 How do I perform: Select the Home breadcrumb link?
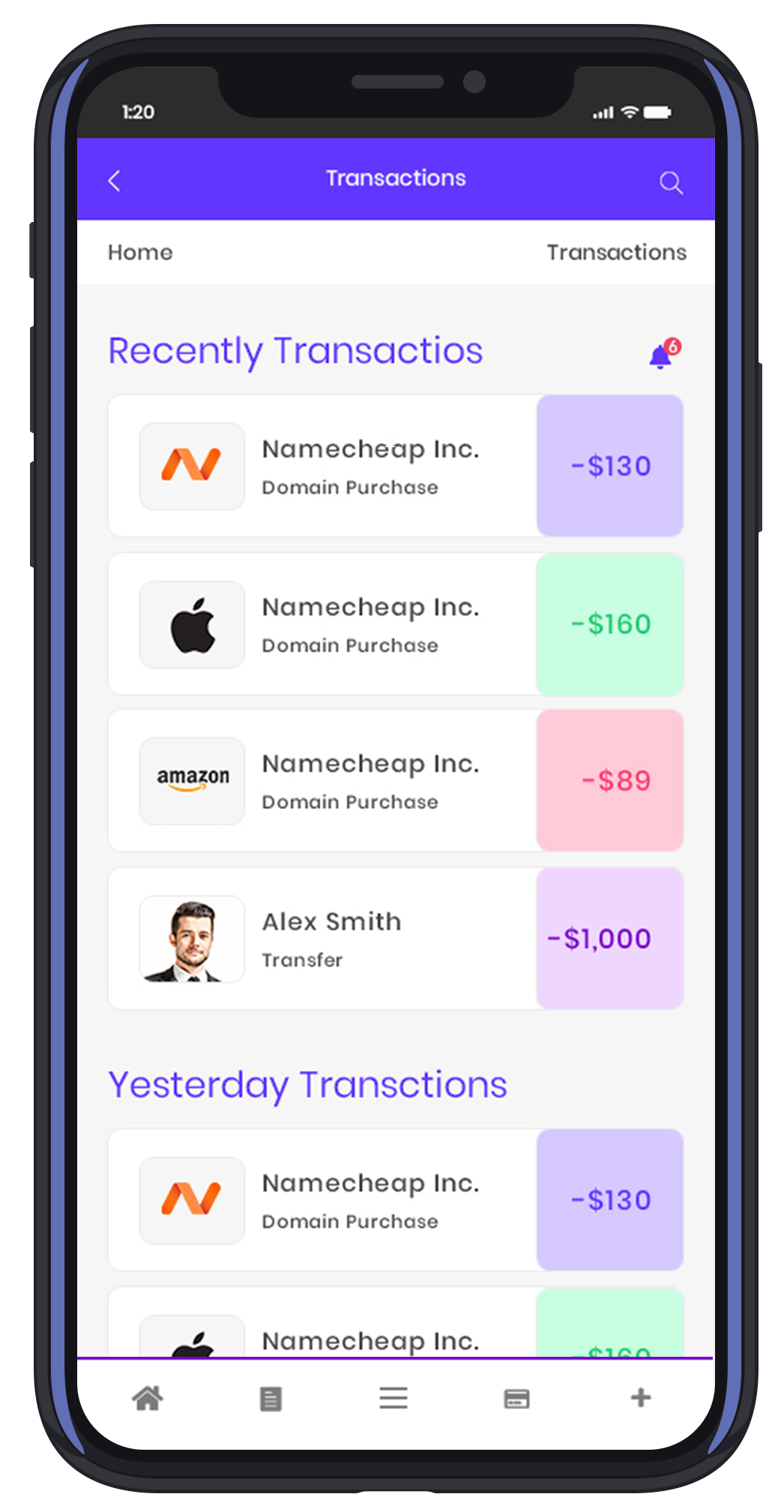point(139,252)
